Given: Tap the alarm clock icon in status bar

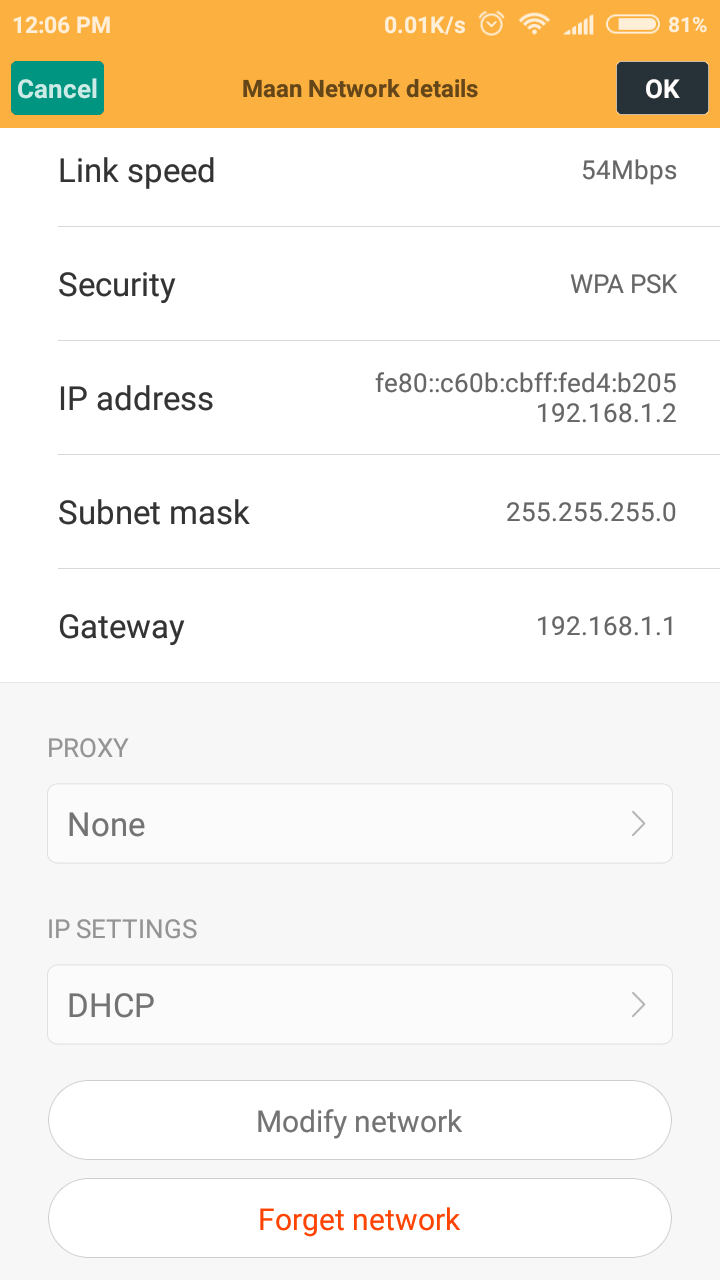Looking at the screenshot, I should (x=490, y=23).
